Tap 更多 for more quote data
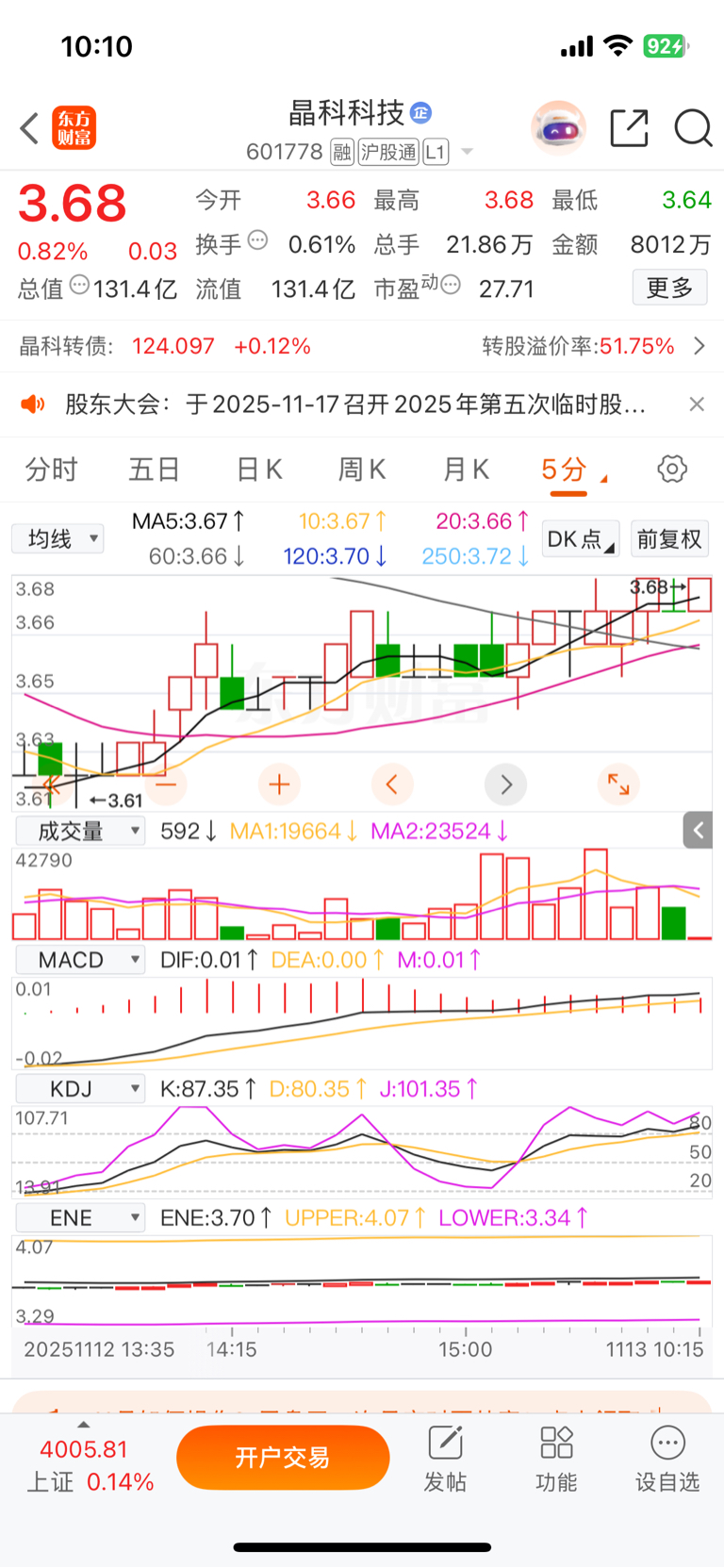This screenshot has height=1568, width=724. pos(669,288)
